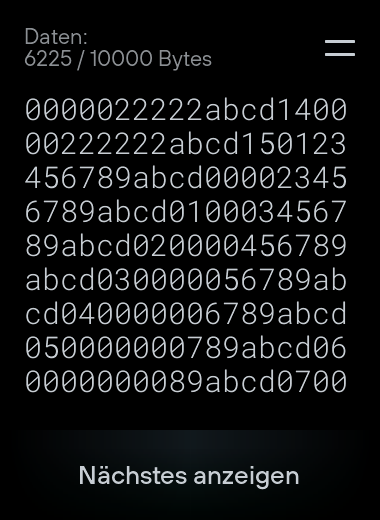Tap Nächstes anzeigen button
The width and height of the screenshot is (380, 520).
(189, 475)
